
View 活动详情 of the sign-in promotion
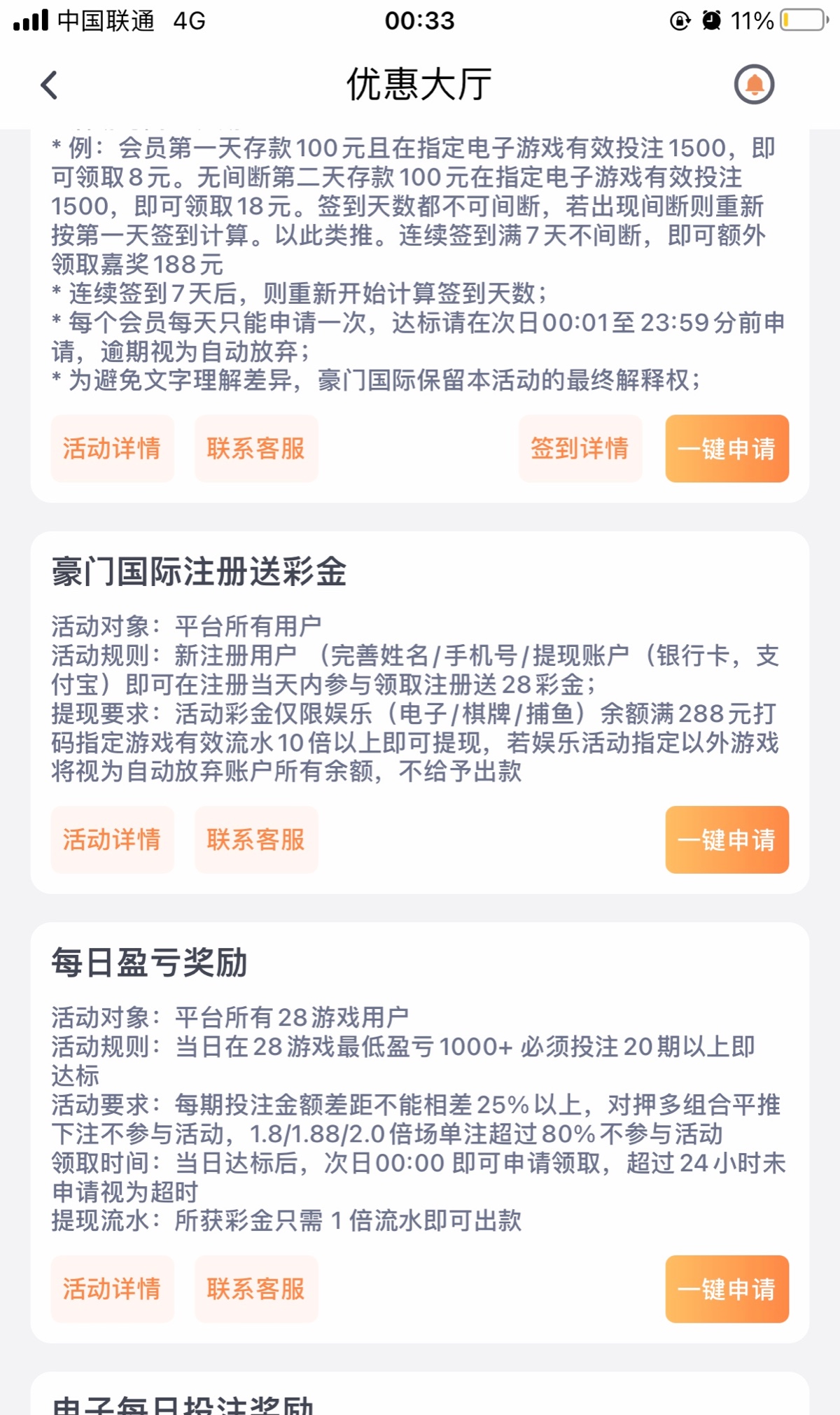point(112,448)
